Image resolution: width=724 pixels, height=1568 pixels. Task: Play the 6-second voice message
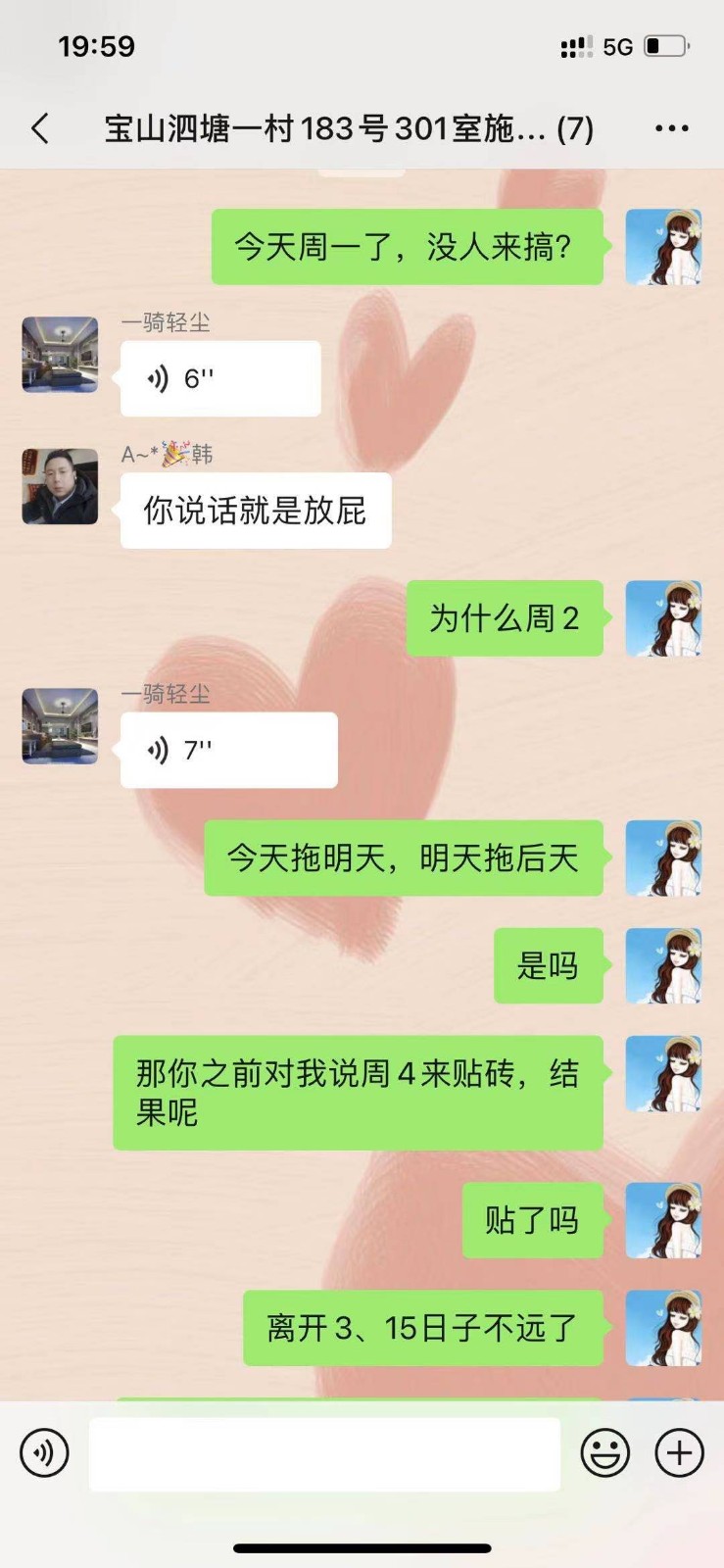(220, 378)
